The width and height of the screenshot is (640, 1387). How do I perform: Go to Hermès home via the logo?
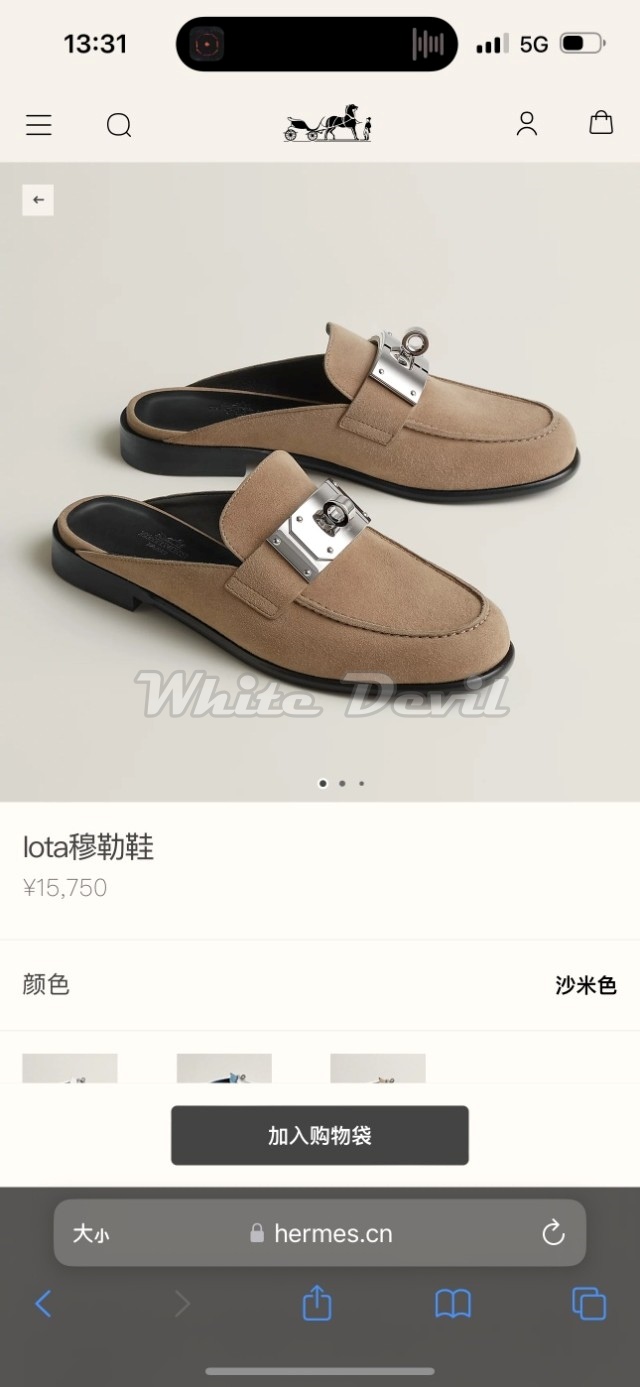tap(327, 123)
